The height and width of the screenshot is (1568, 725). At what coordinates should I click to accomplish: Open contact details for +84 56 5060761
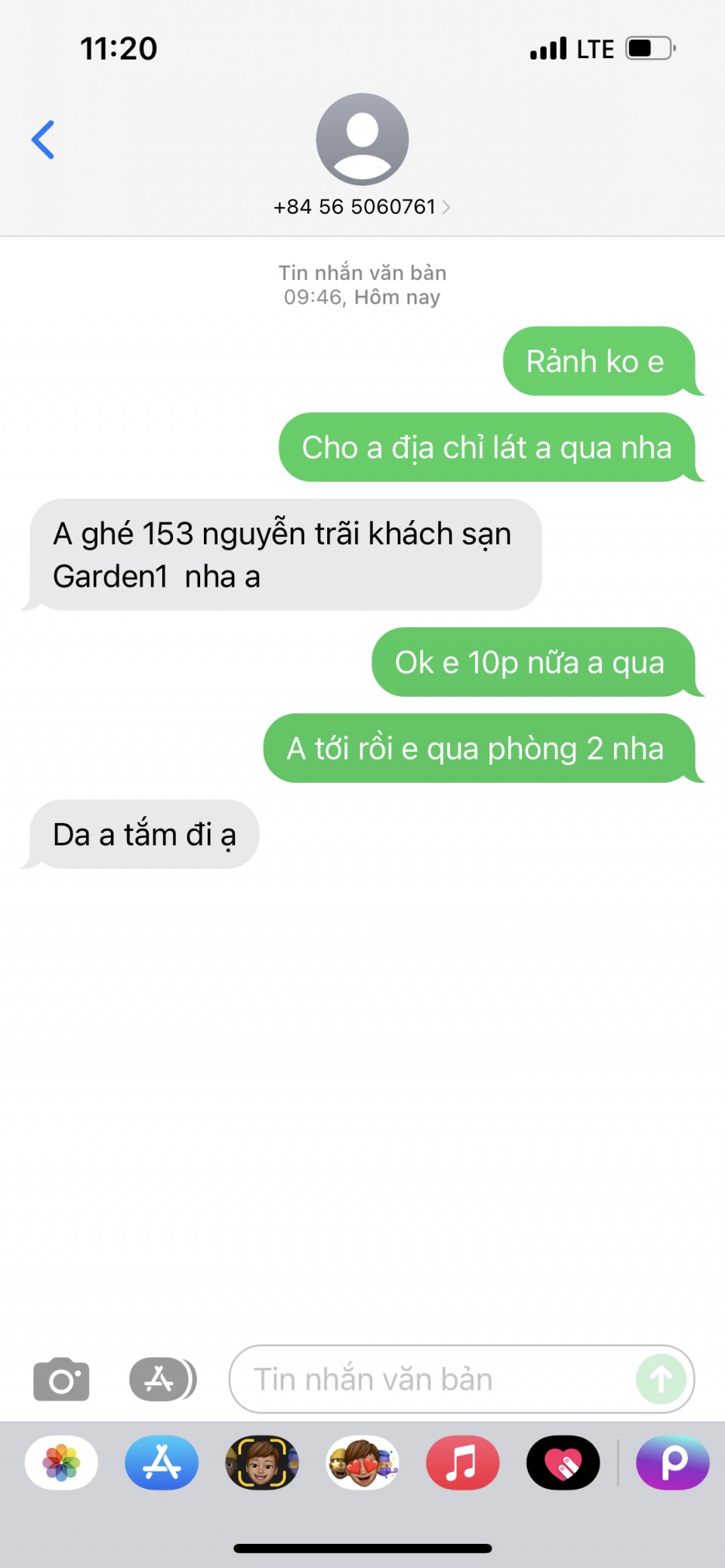[362, 207]
